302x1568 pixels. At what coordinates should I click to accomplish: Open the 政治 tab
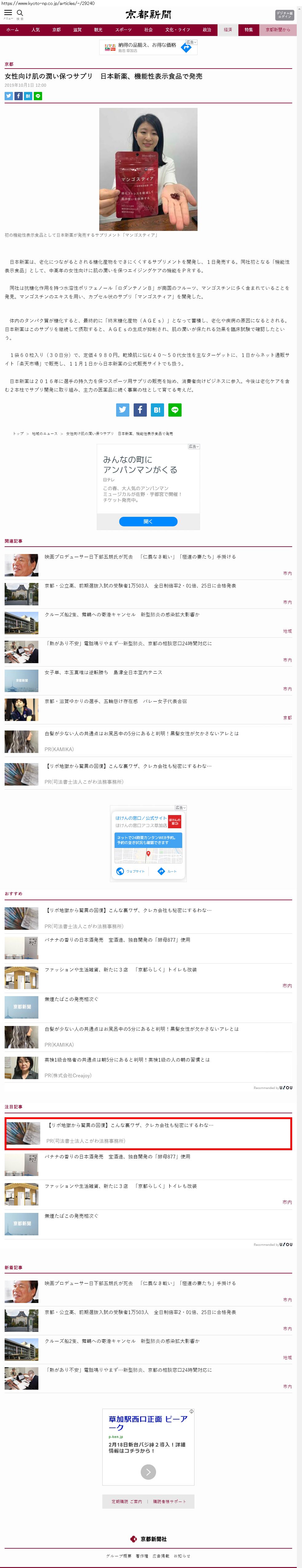(x=206, y=30)
